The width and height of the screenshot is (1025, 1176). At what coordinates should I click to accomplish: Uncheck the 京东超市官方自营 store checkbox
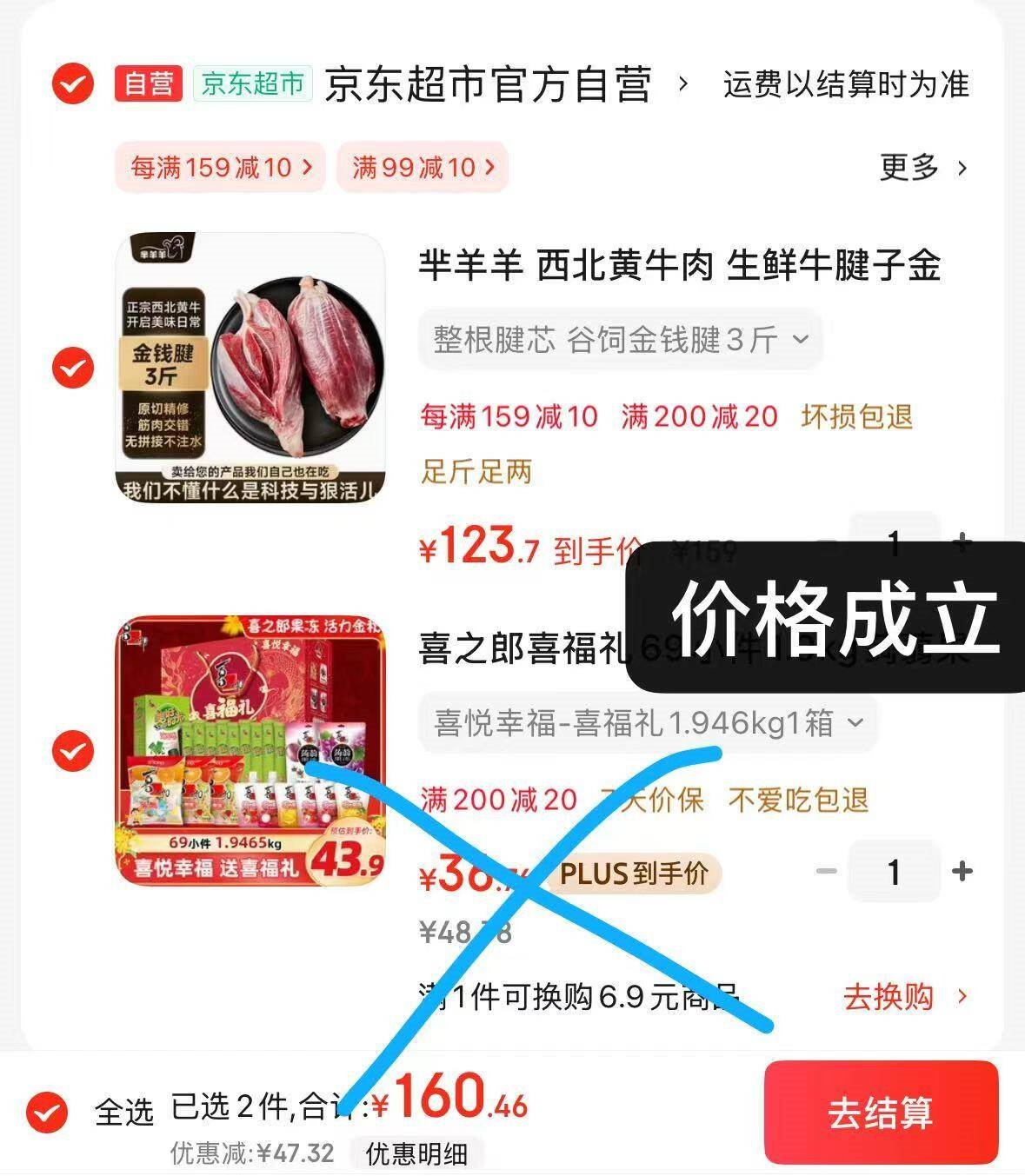tap(73, 84)
